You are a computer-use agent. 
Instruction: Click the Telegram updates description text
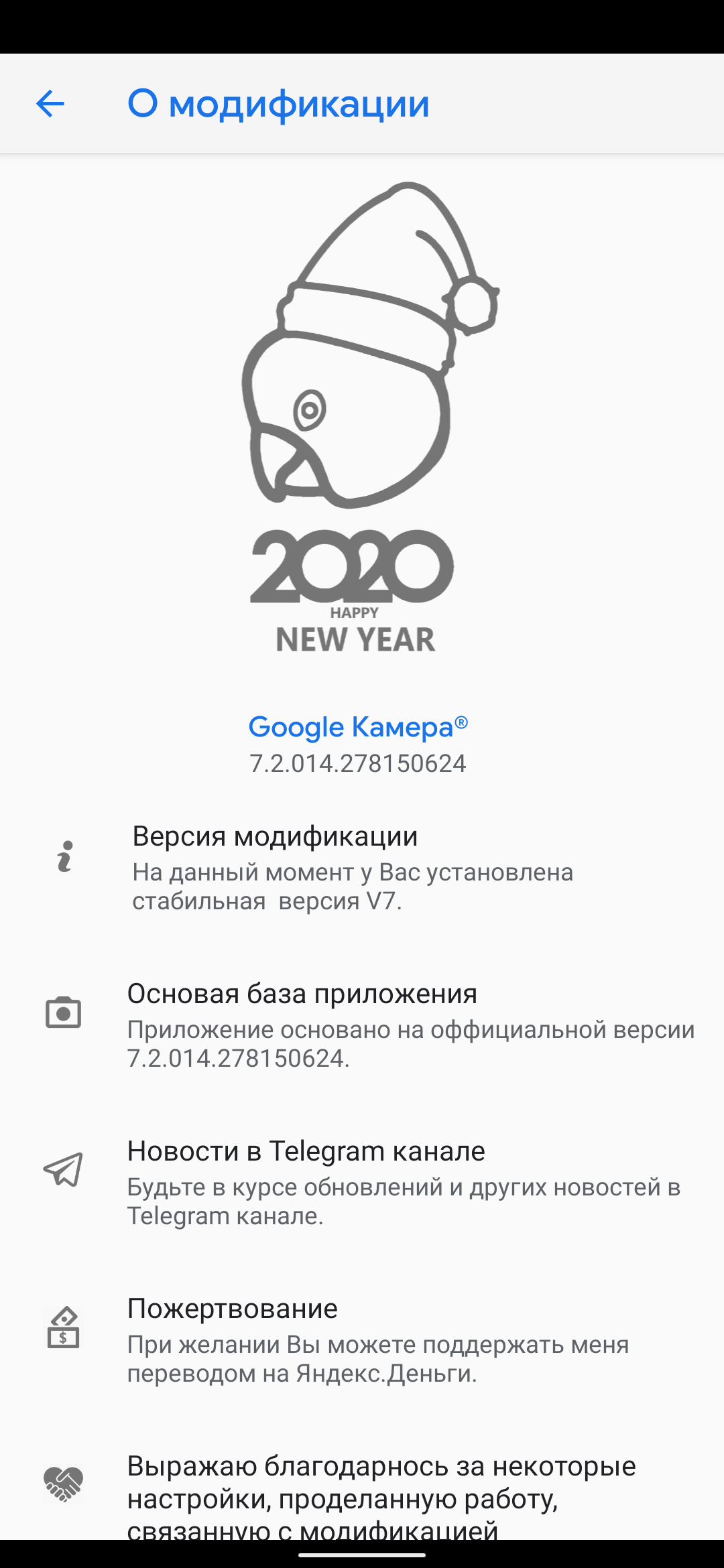point(402,1199)
